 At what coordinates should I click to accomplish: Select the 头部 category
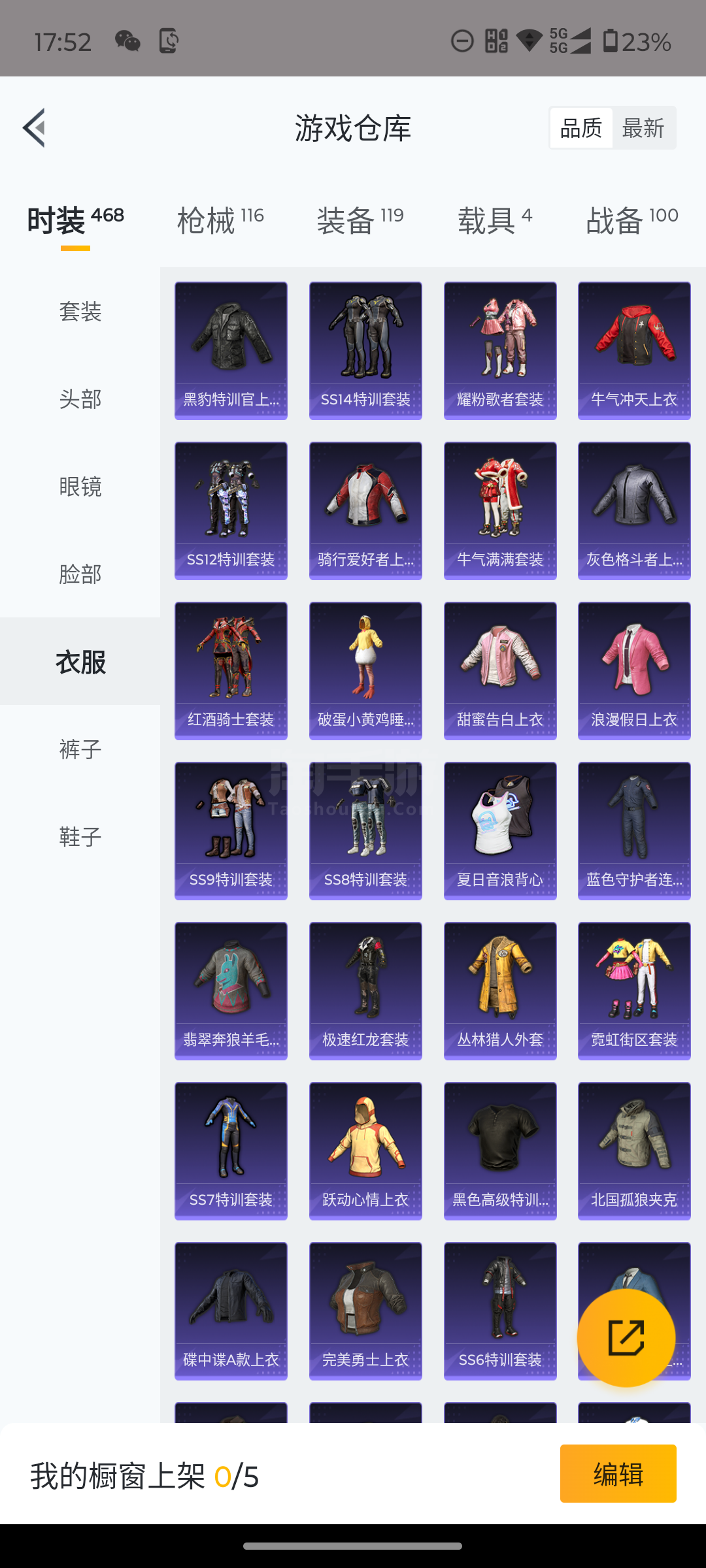[80, 399]
